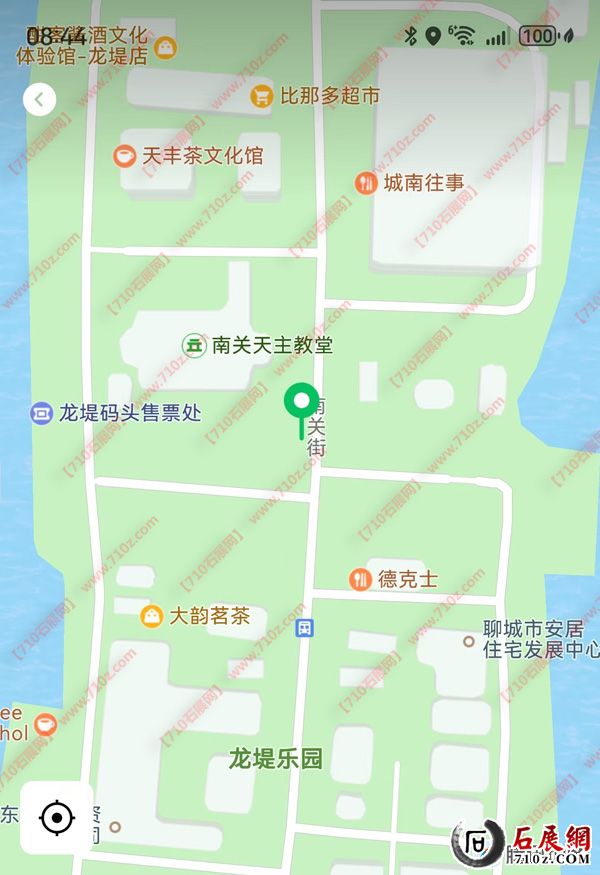The height and width of the screenshot is (875, 600).
Task: Select the bus stop icon on the map
Action: [304, 628]
